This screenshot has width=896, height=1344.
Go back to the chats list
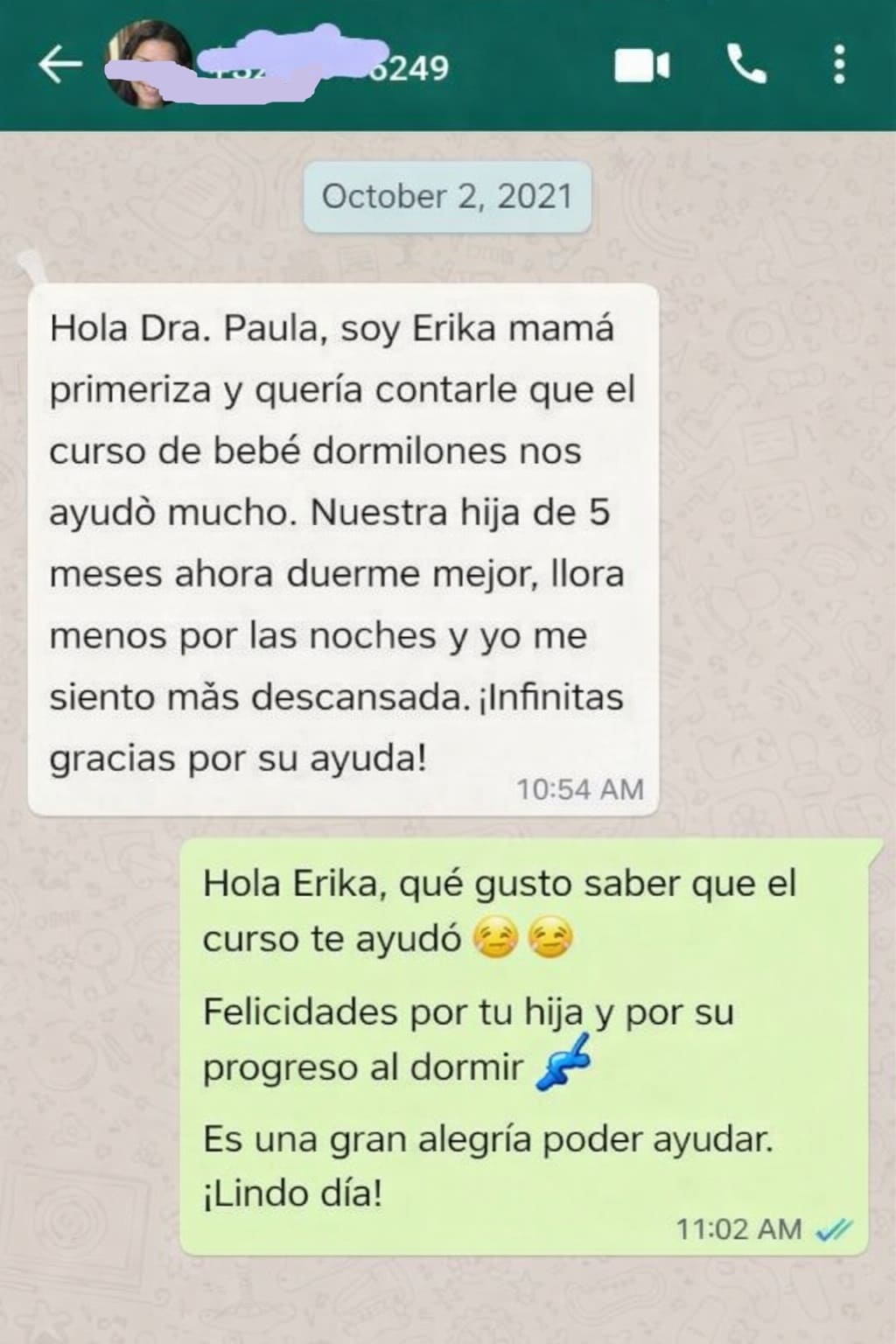(x=59, y=65)
